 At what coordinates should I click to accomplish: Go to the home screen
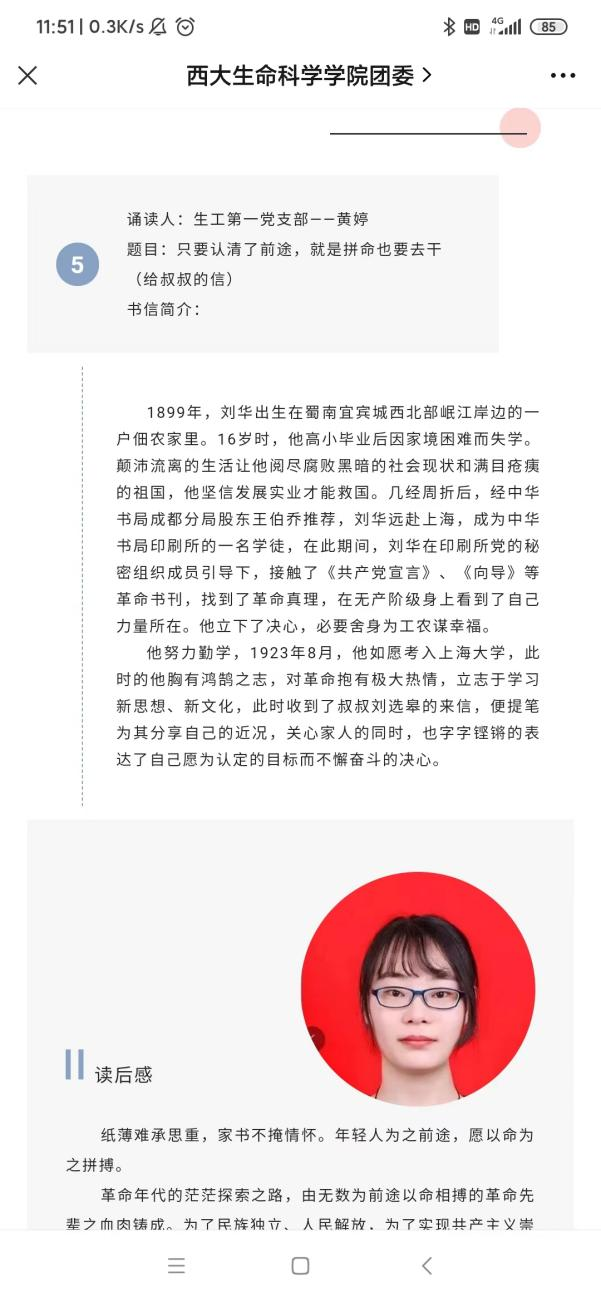pos(300,1266)
